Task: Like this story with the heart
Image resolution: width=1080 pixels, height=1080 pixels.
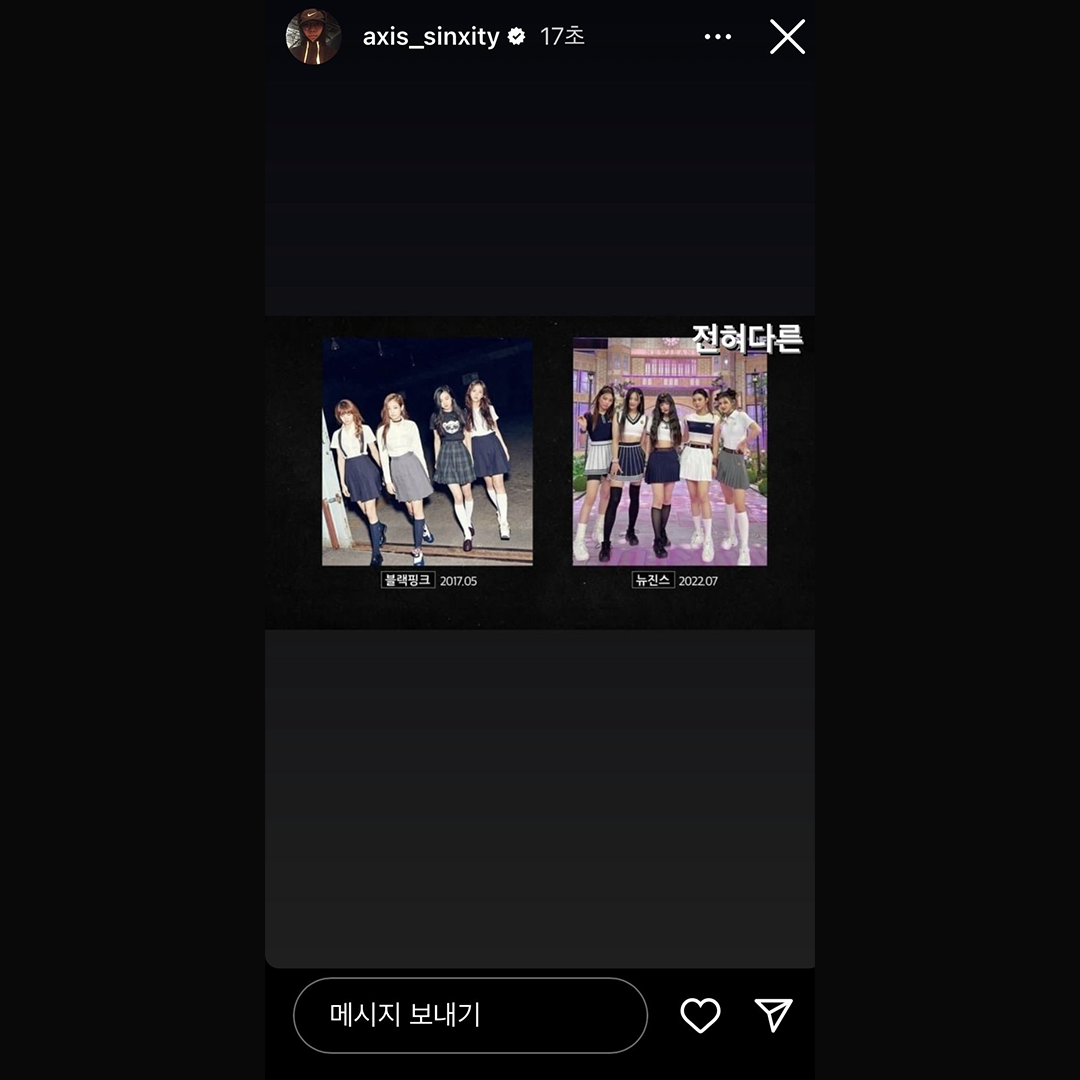Action: [x=700, y=1015]
